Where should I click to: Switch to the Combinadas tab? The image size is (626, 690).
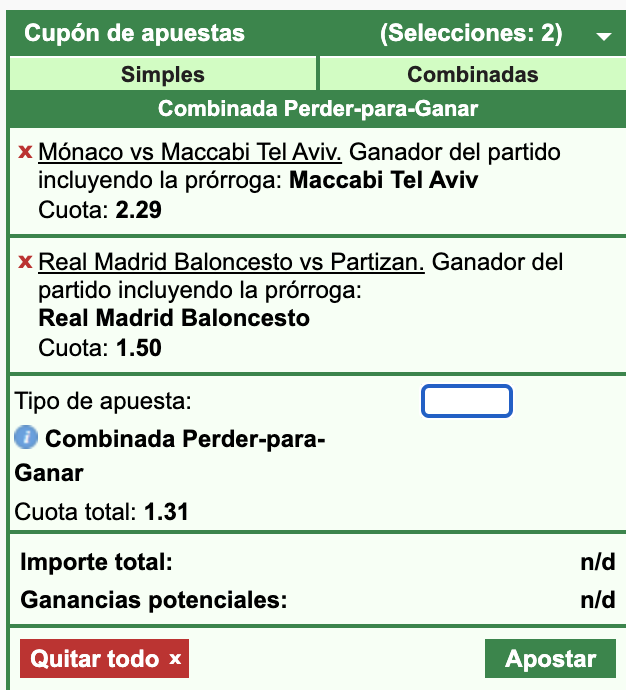coord(472,74)
